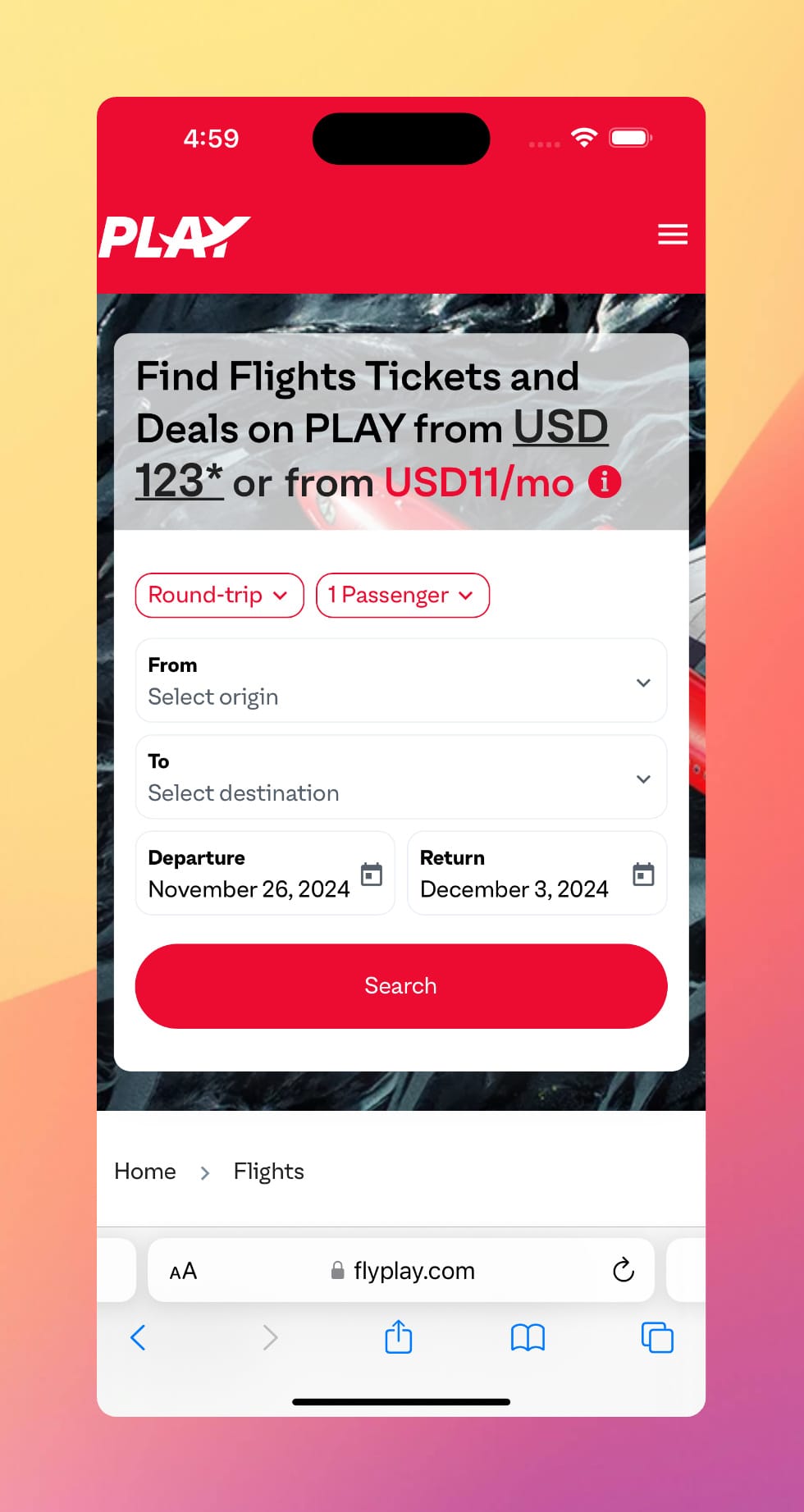
Task: Go to Home breadcrumb
Action: (x=145, y=1172)
